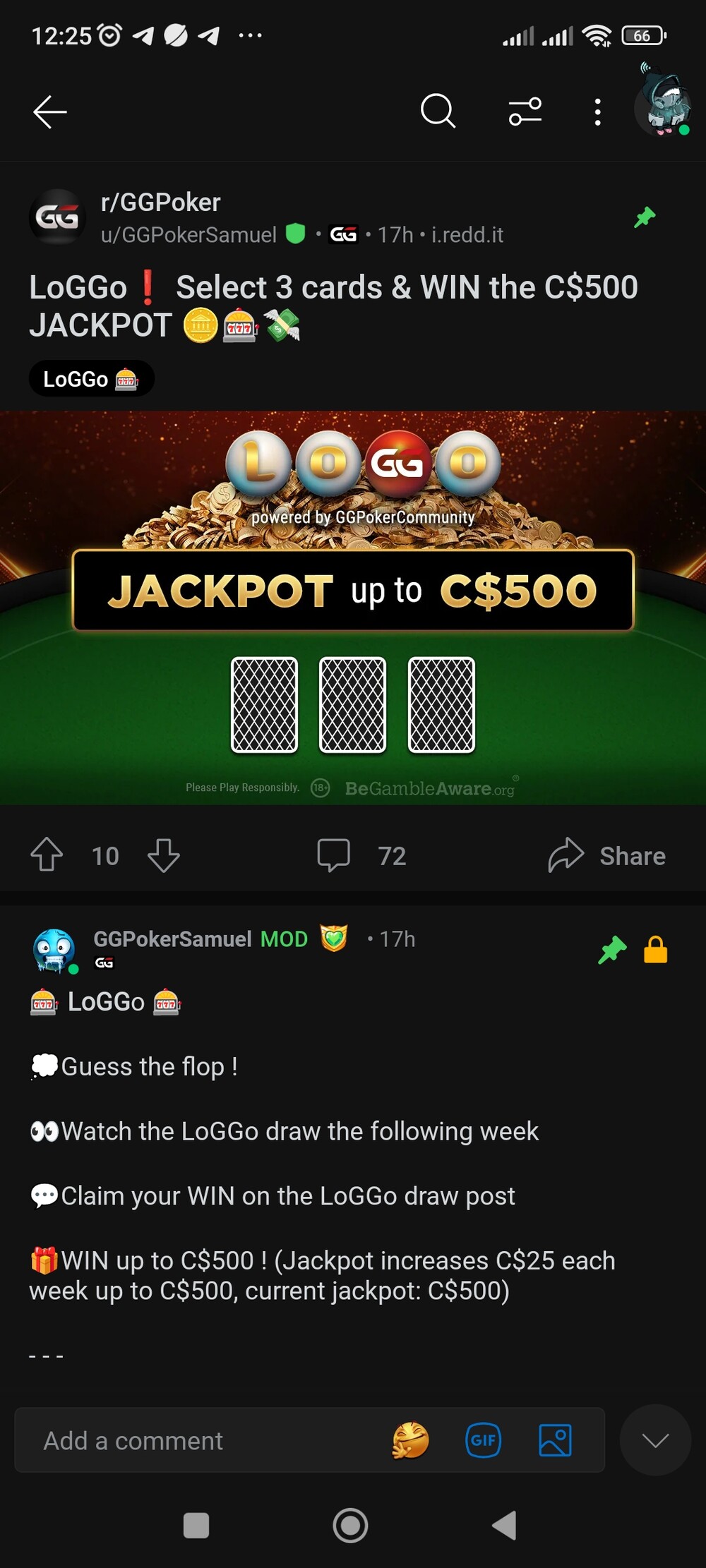The height and width of the screenshot is (1568, 706).
Task: Select the LoGGo flair chip
Action: pyautogui.click(x=91, y=379)
